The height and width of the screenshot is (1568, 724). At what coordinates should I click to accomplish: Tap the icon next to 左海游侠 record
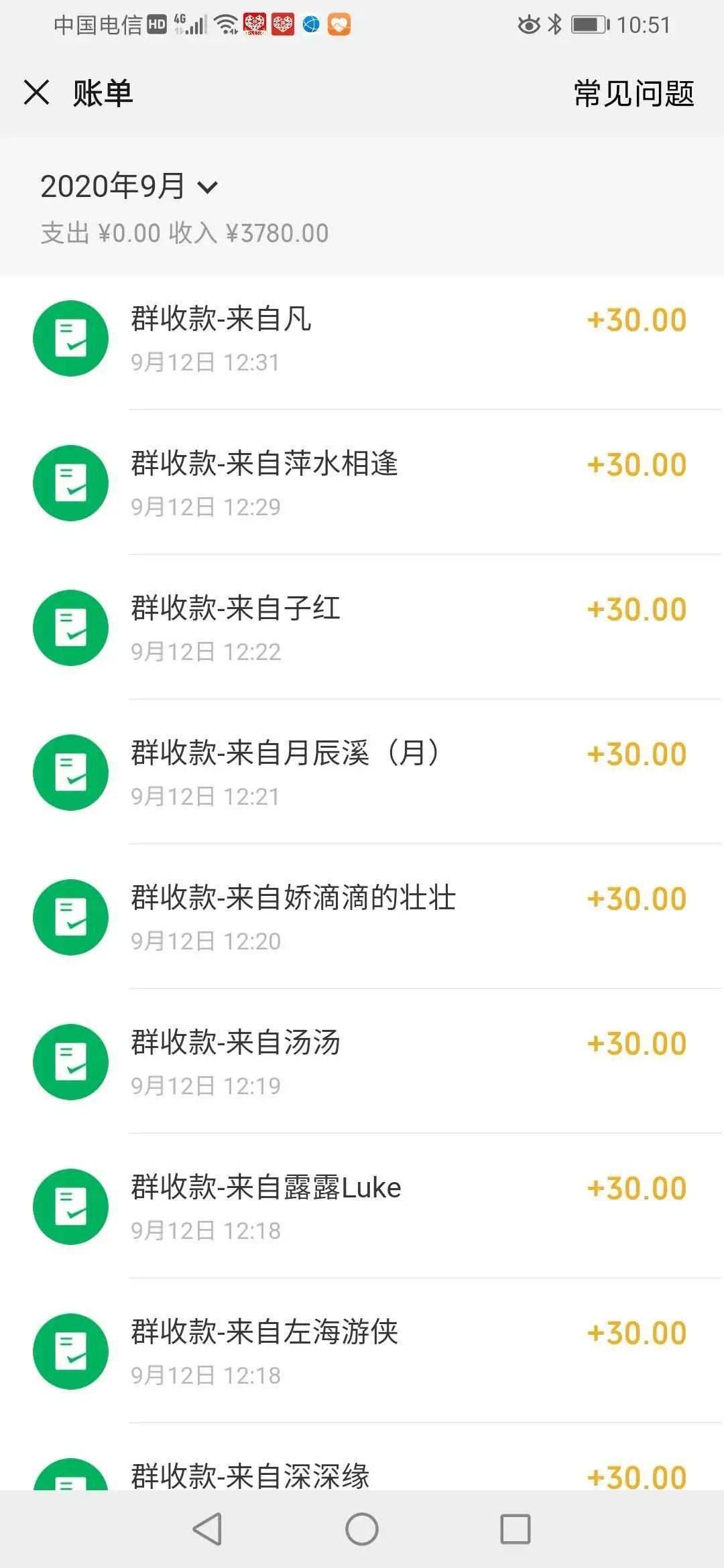(70, 1351)
